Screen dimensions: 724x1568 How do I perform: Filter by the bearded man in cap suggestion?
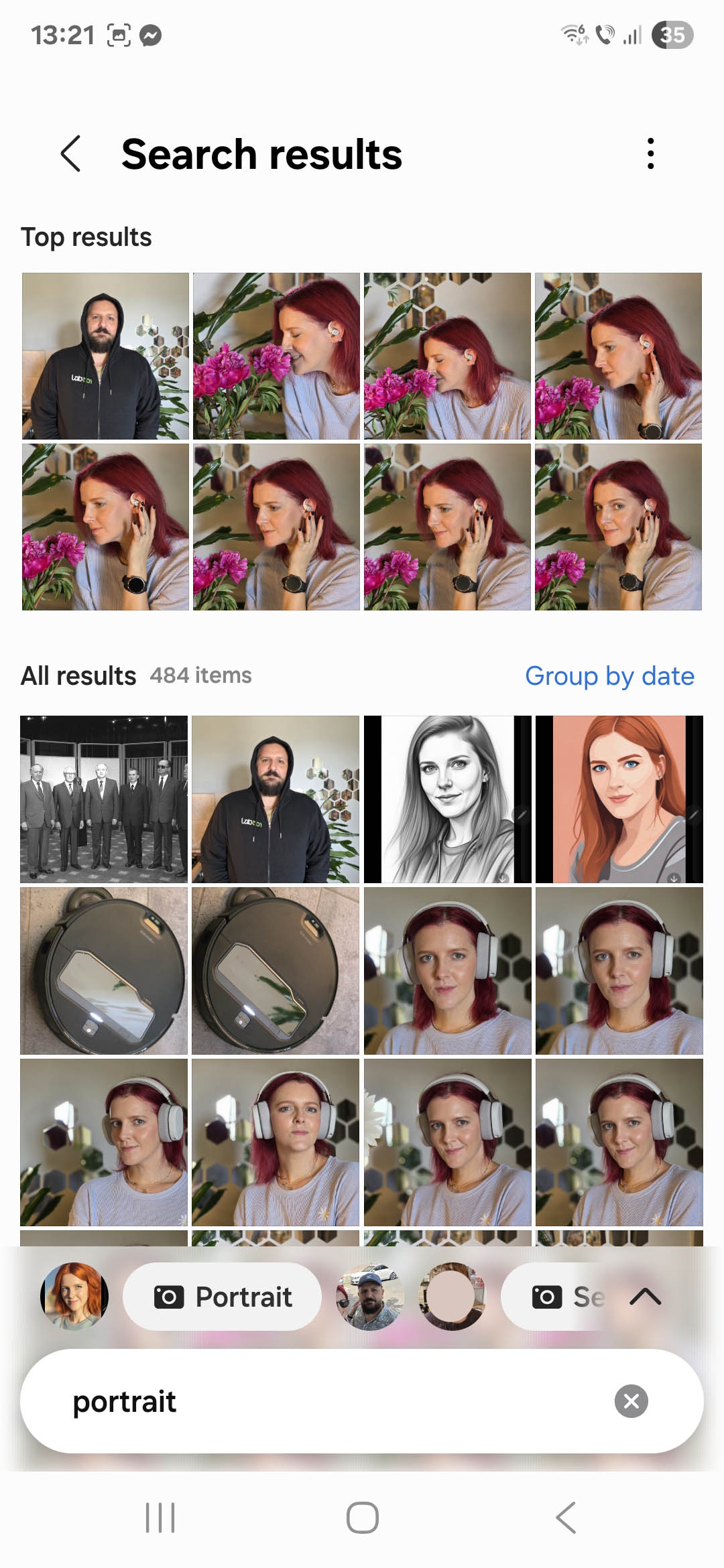click(370, 1297)
